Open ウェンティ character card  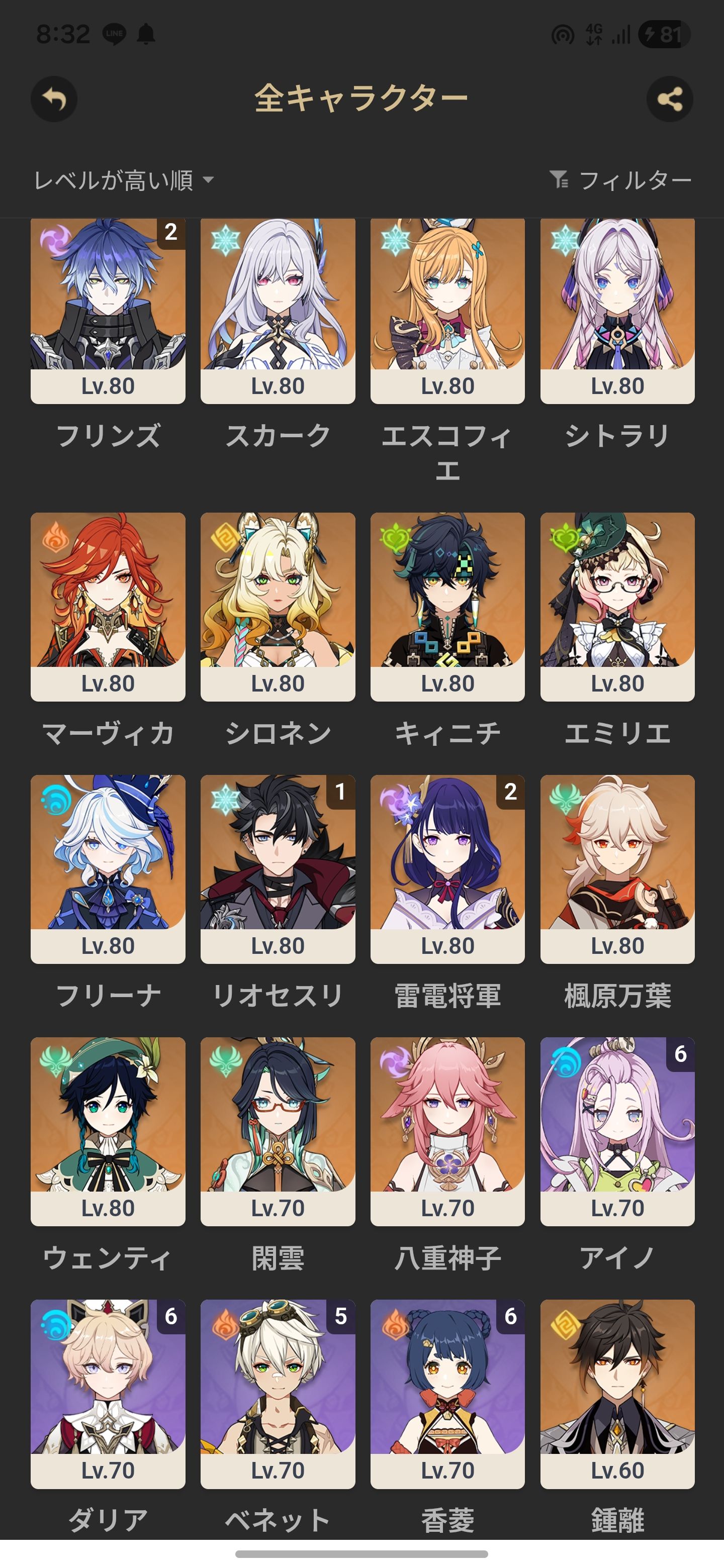coord(108,1130)
